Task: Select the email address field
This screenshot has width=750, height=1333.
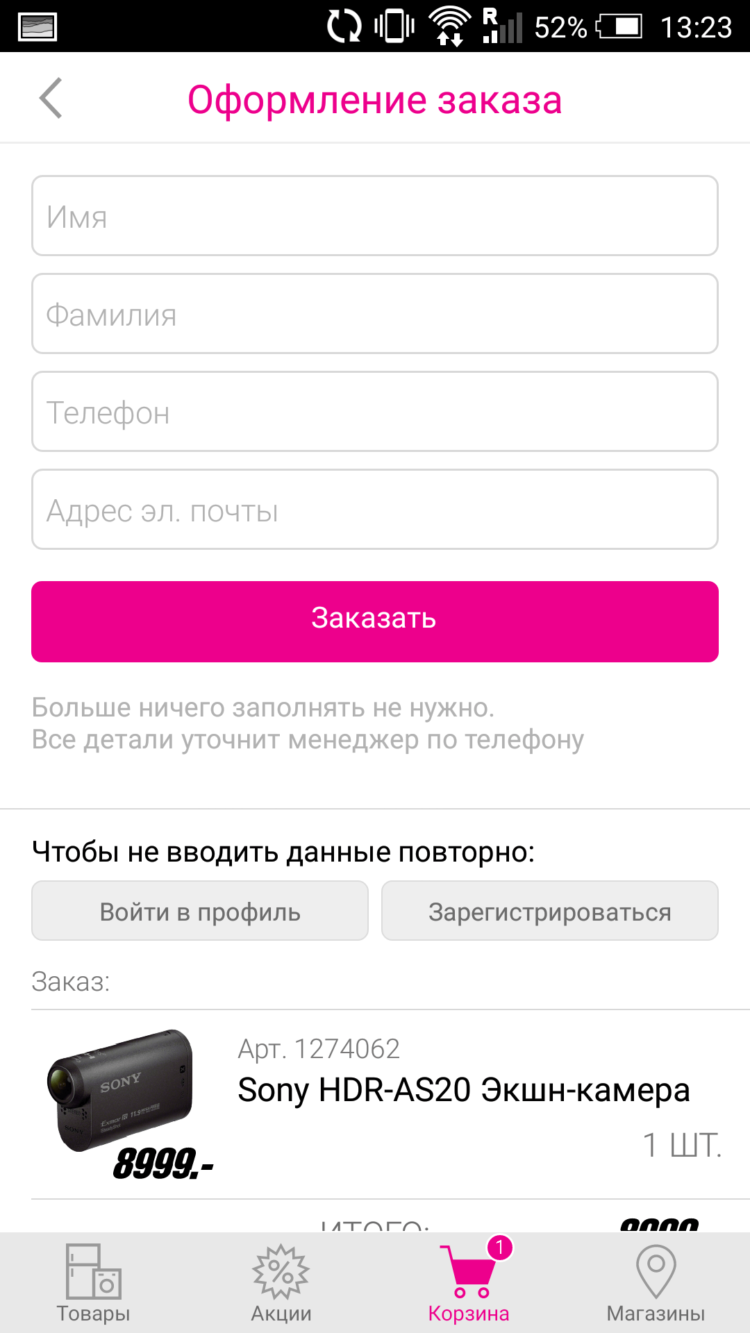Action: 375,509
